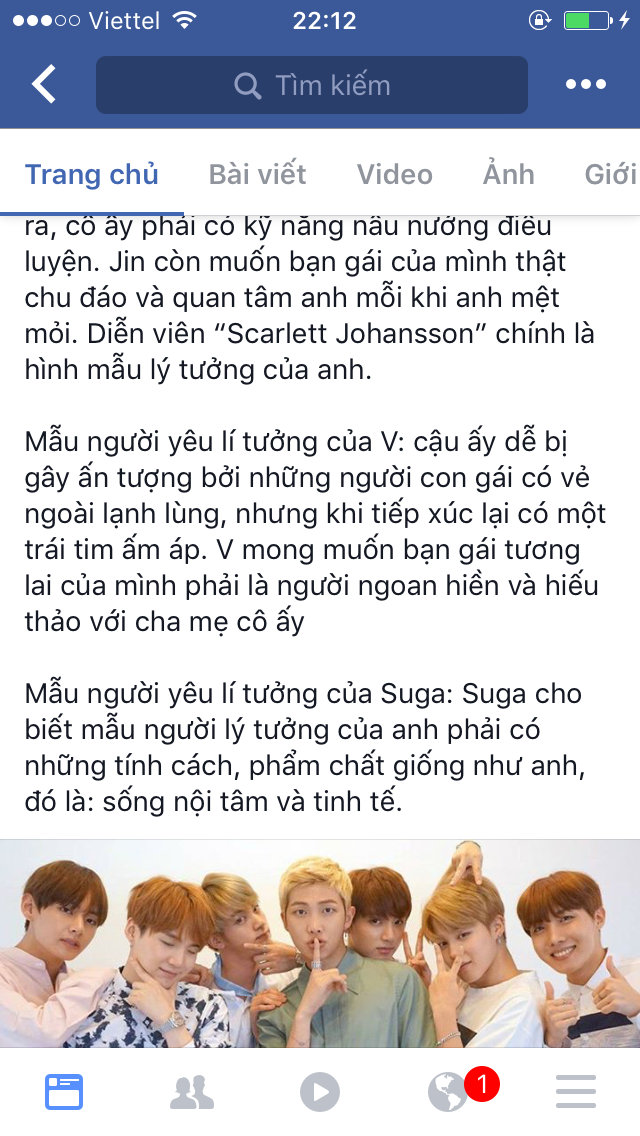
Task: Switch to the Ảnh tab
Action: [x=508, y=174]
